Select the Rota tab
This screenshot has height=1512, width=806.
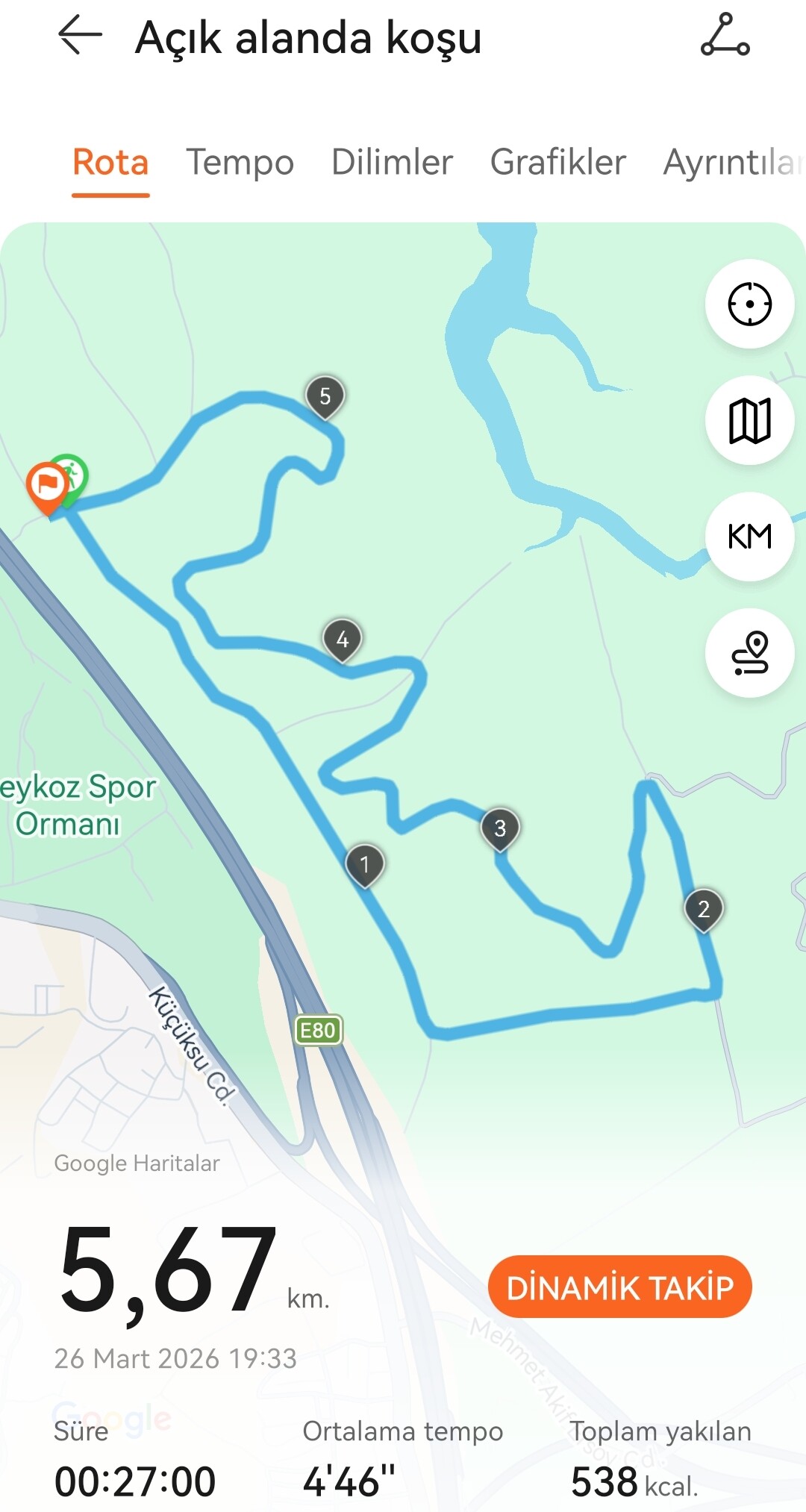pos(110,162)
